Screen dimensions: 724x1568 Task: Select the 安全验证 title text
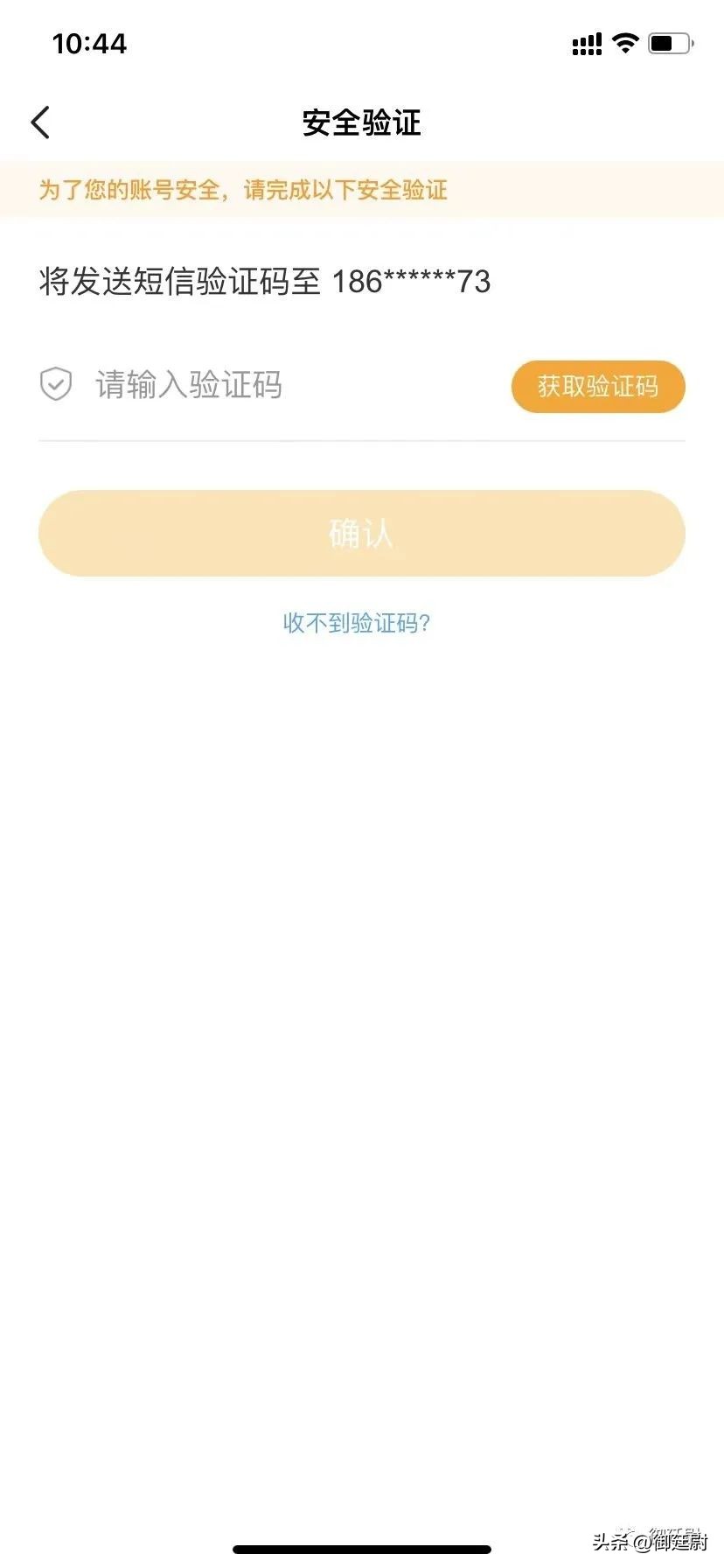[x=361, y=123]
